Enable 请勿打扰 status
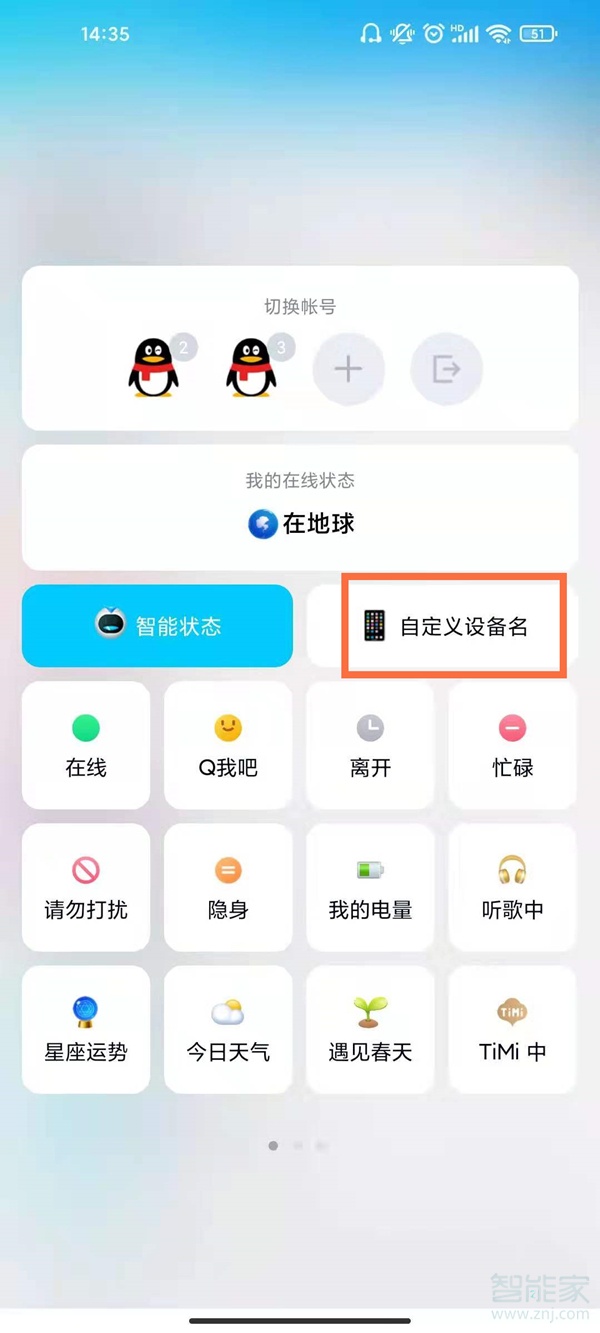Viewport: 600px width, 1333px height. click(86, 888)
